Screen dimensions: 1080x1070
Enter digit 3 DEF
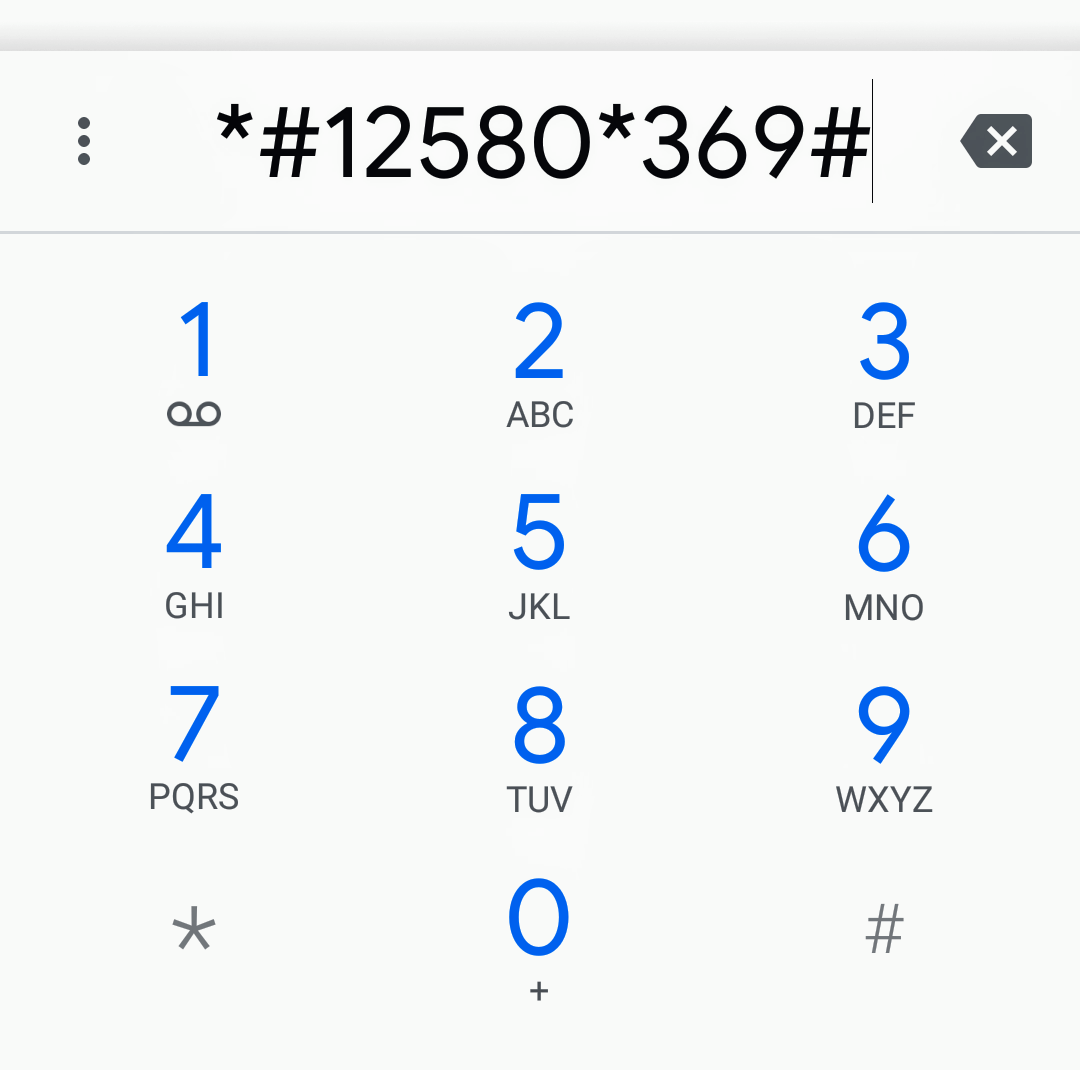coord(884,363)
